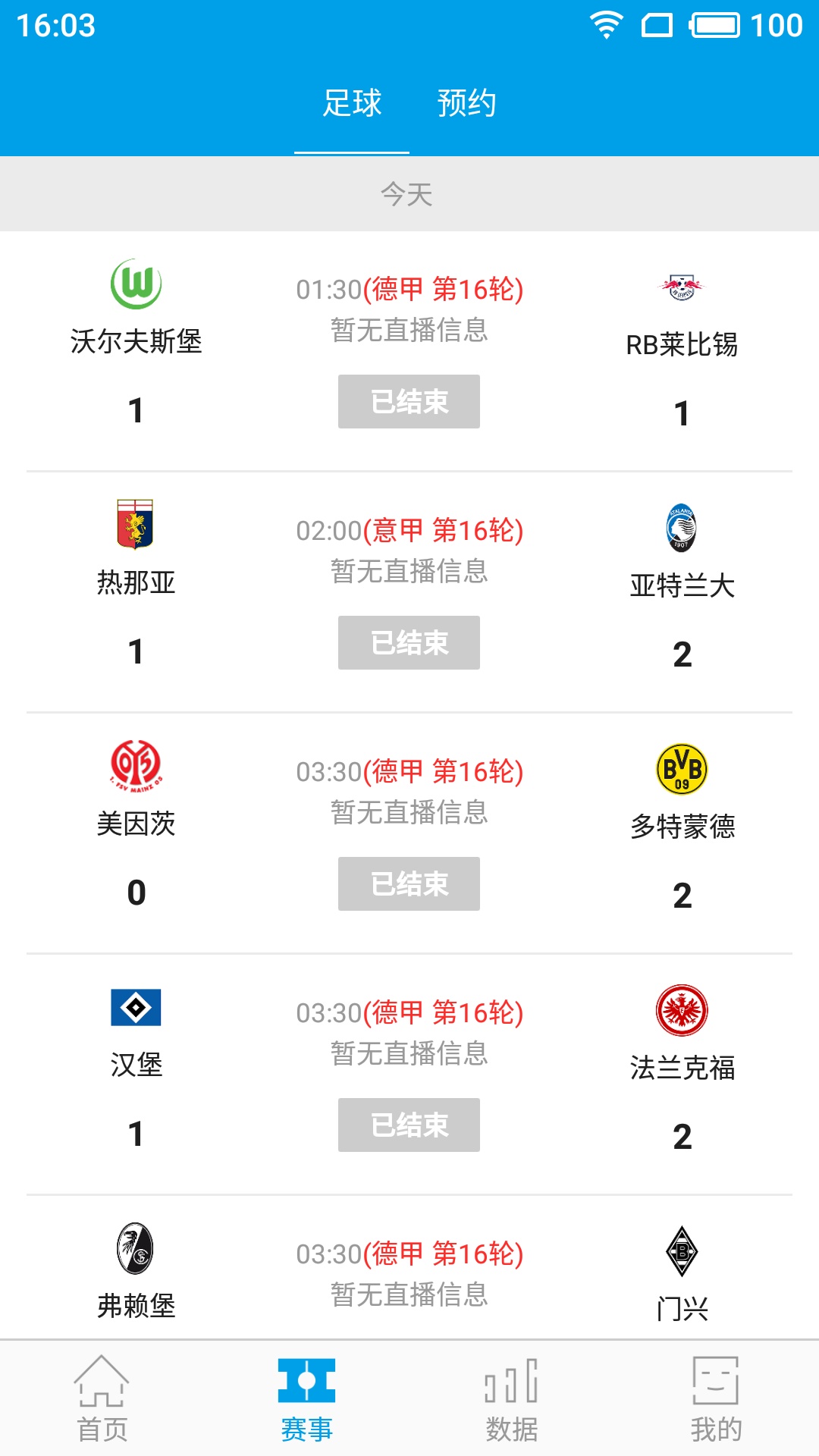Open the 数据 tab
Screen dimensions: 819x1456
point(511,1399)
